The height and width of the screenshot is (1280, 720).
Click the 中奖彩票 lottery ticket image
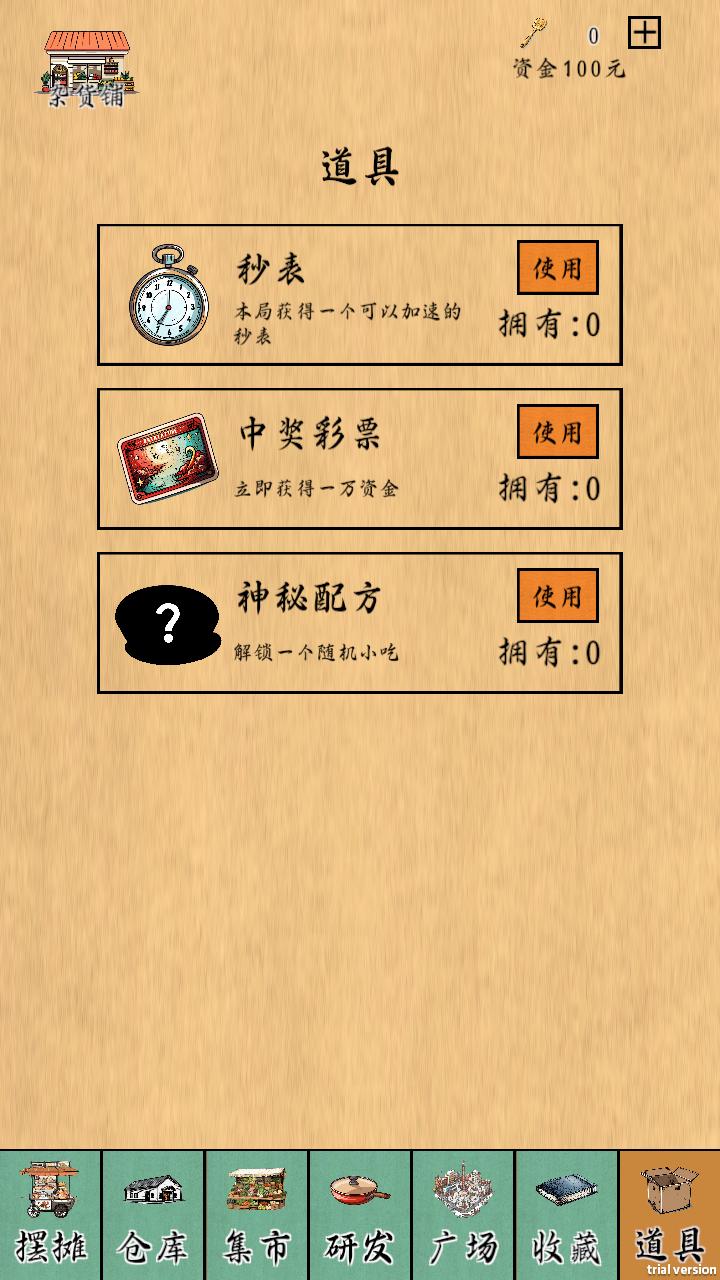pyautogui.click(x=168, y=458)
